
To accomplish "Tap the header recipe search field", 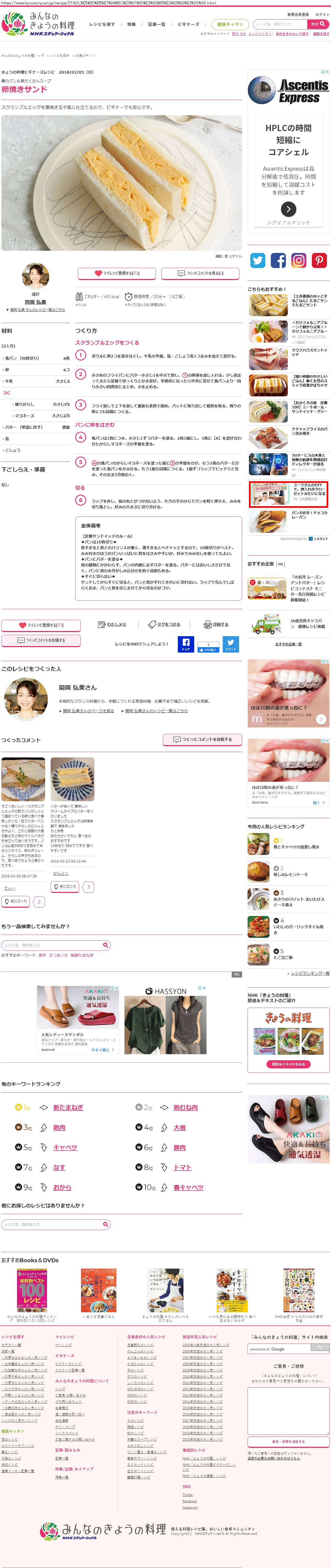I will [x=279, y=24].
